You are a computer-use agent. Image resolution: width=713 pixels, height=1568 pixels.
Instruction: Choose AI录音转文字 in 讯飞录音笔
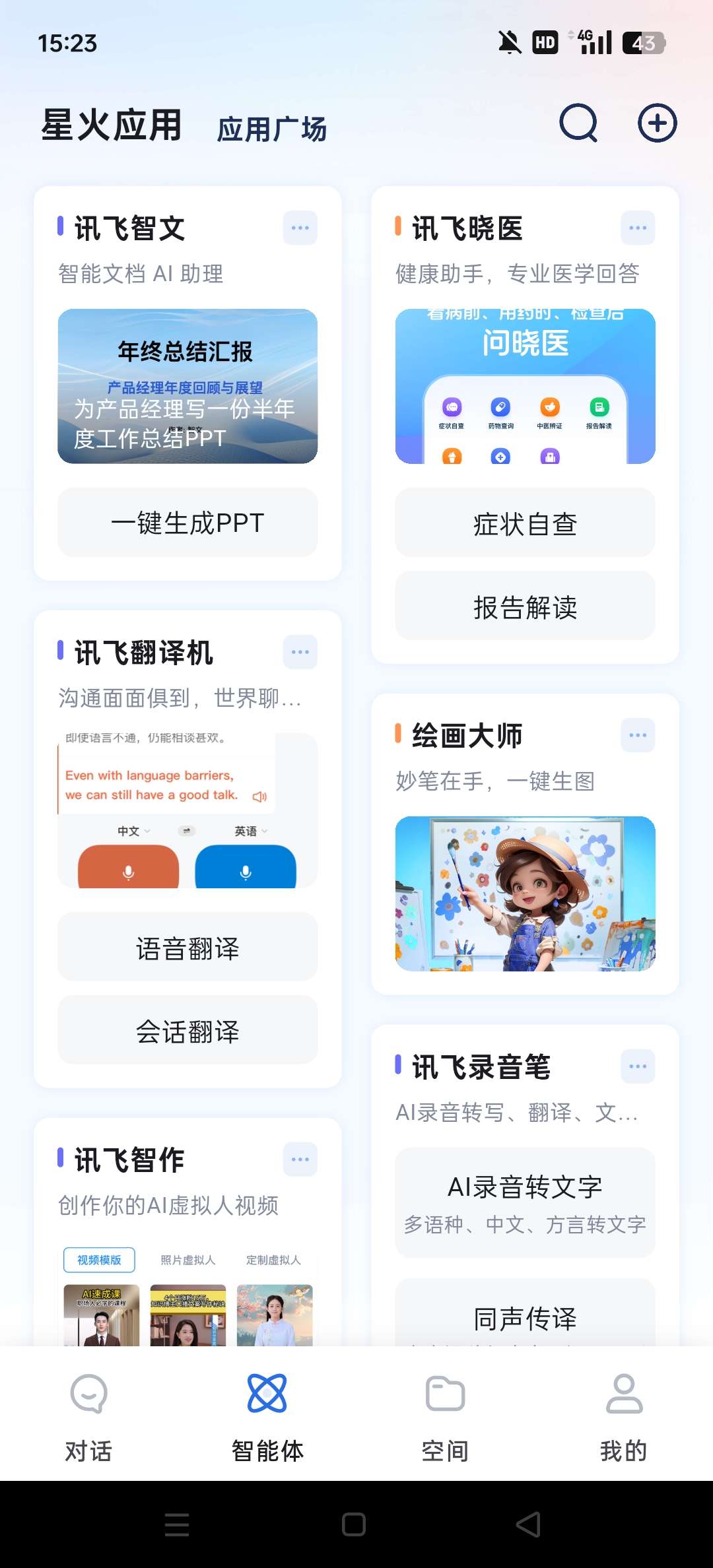point(525,1202)
